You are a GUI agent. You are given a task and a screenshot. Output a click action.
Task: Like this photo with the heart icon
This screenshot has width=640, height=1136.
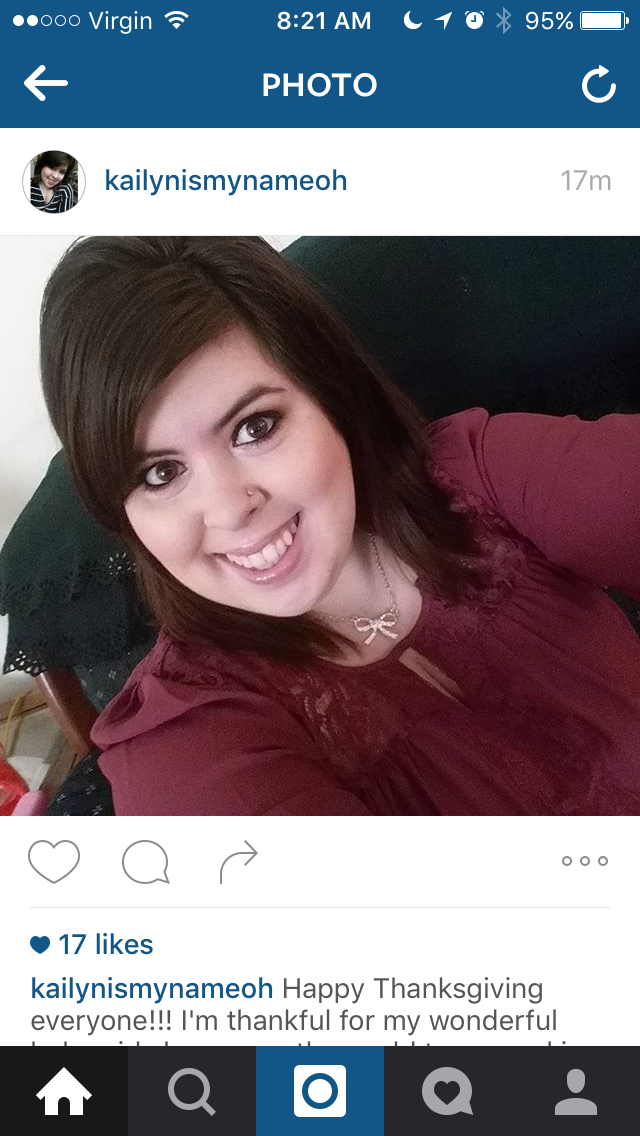(x=54, y=861)
